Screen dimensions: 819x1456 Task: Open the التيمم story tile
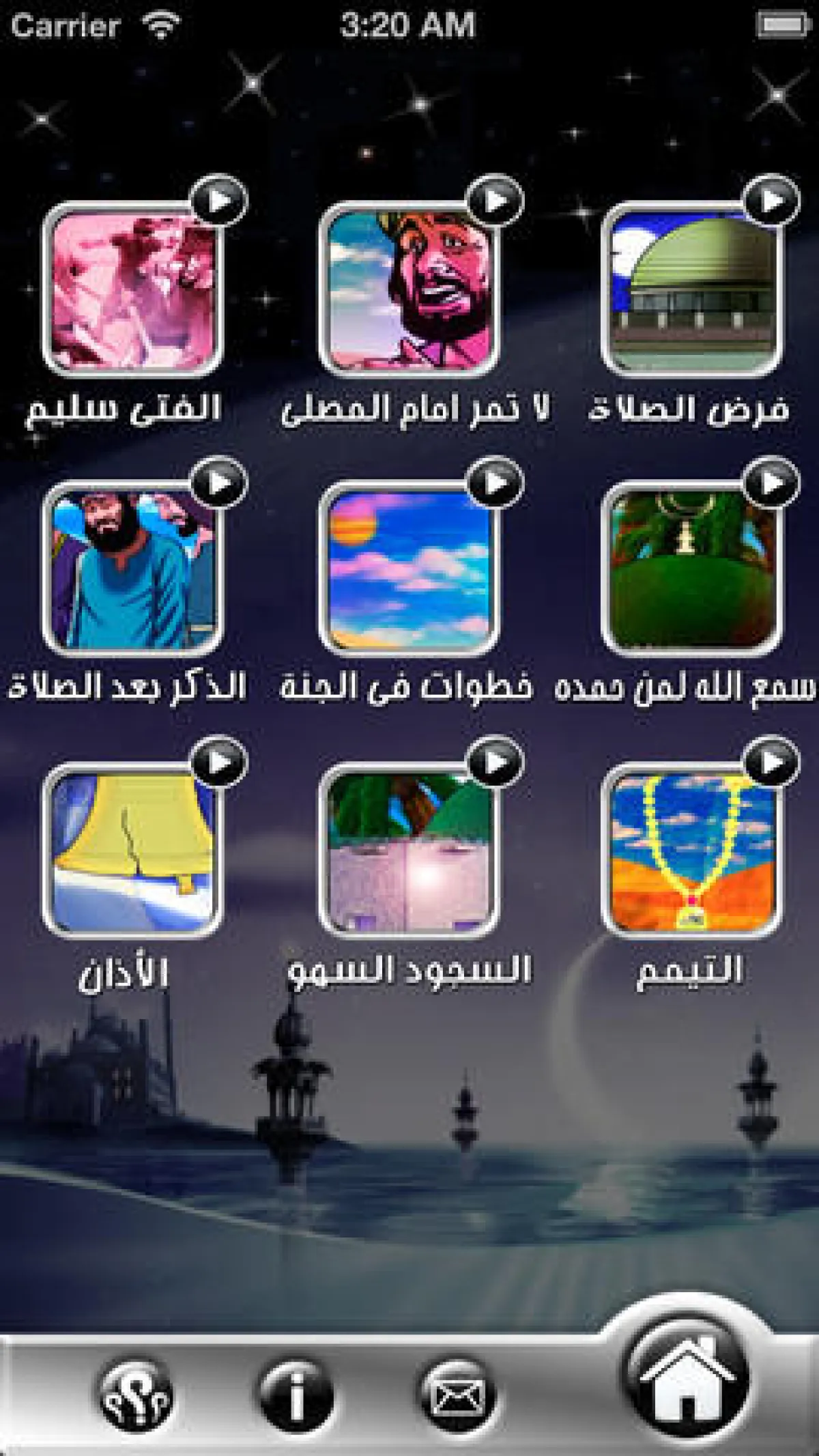(691, 850)
